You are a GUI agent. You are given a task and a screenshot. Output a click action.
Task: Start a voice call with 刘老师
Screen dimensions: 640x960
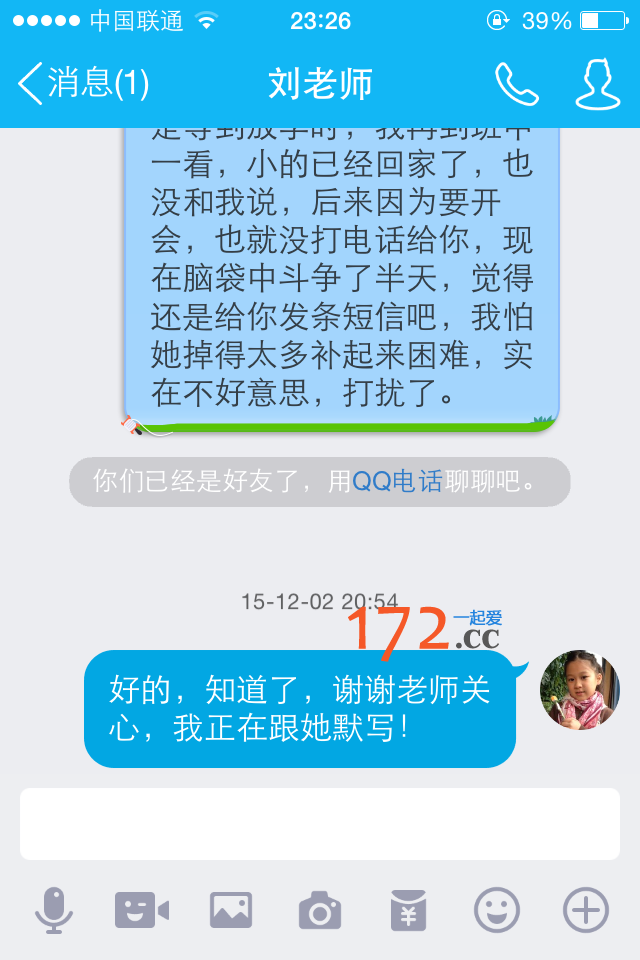(x=516, y=84)
